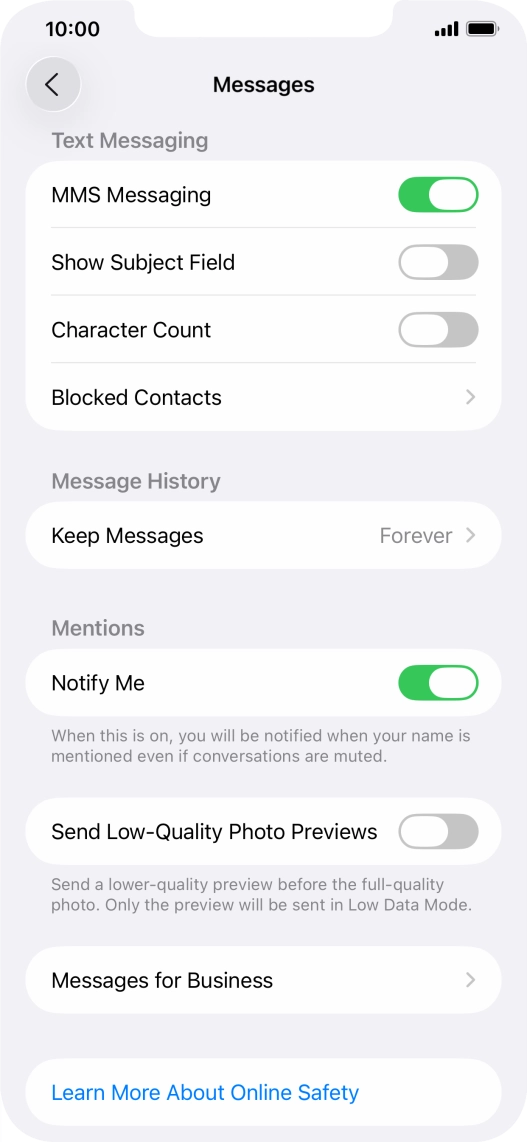Open Blocked Contacts
This screenshot has height=1142, width=527.
[264, 398]
